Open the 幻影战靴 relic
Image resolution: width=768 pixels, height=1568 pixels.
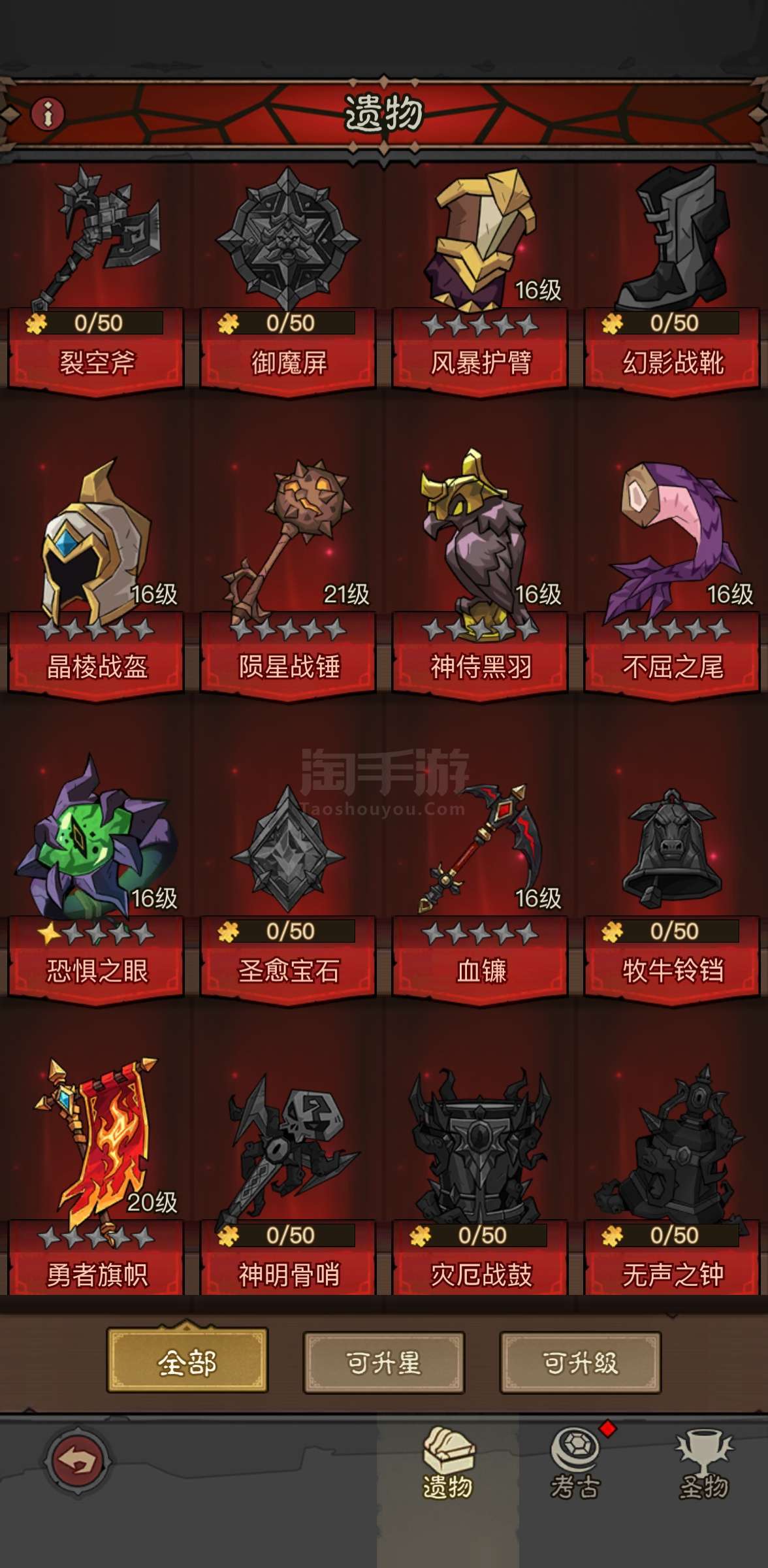click(x=672, y=278)
